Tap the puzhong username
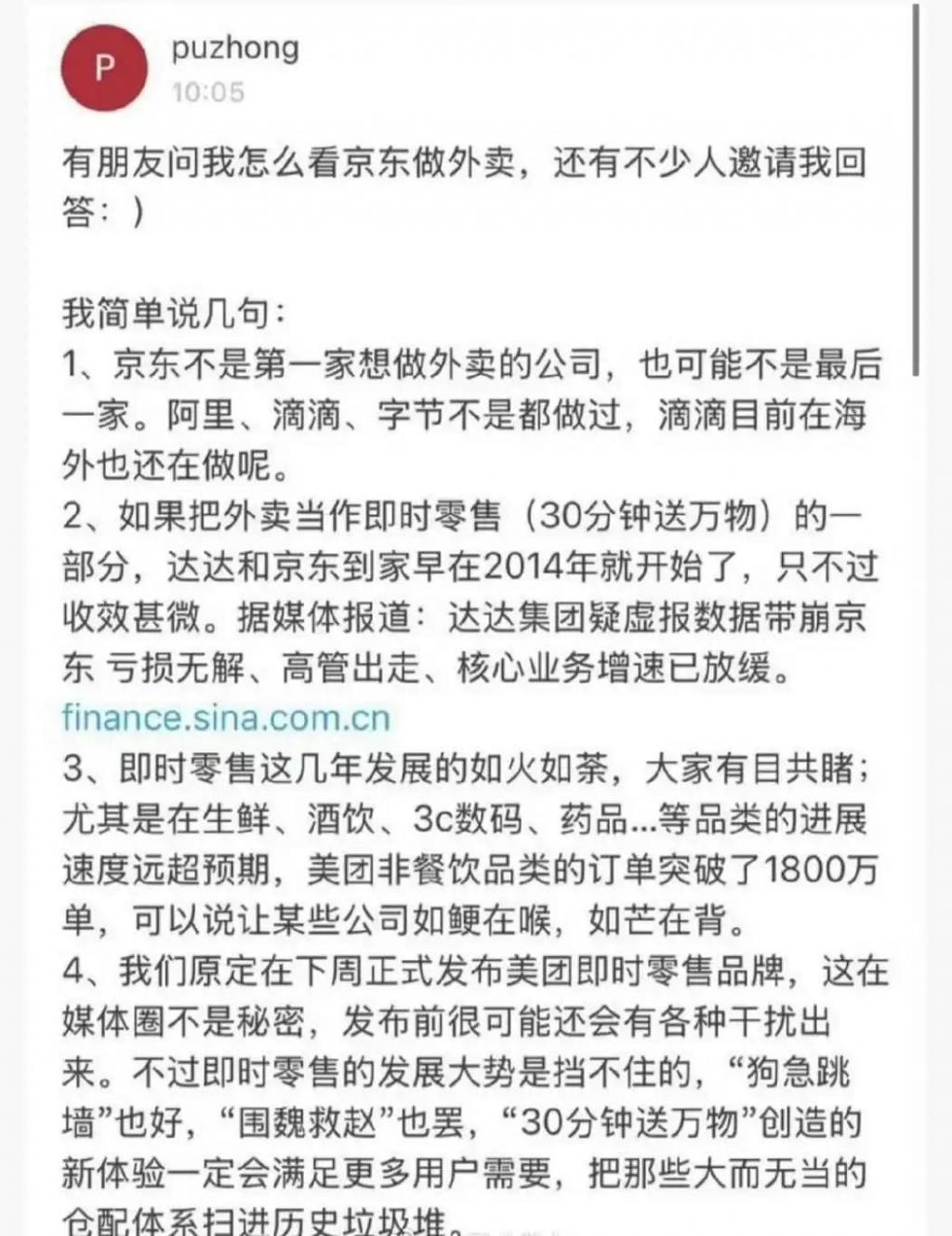The image size is (952, 1236). 235,48
